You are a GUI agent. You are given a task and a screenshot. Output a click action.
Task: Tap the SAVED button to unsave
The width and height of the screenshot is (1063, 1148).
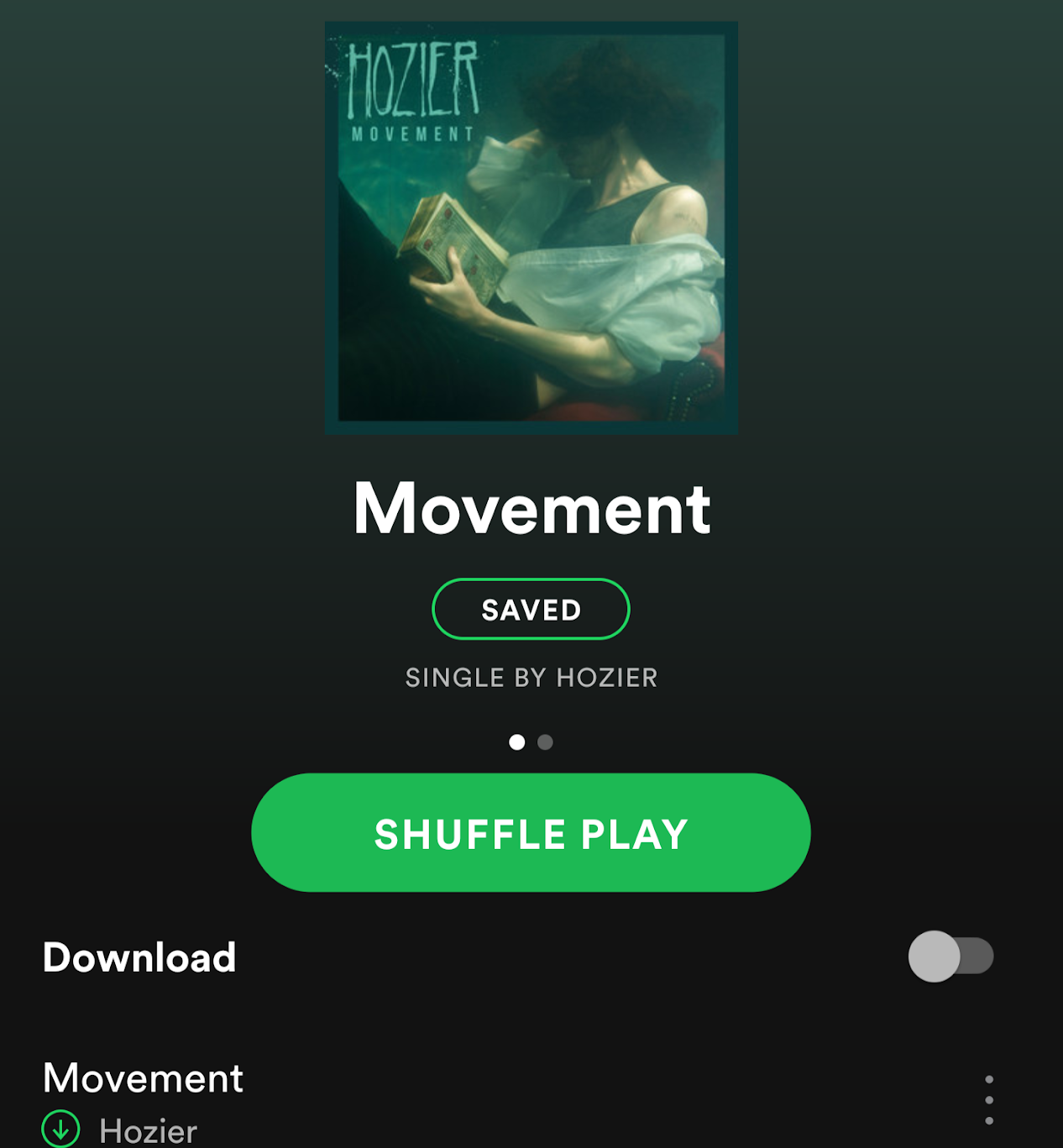pos(531,609)
